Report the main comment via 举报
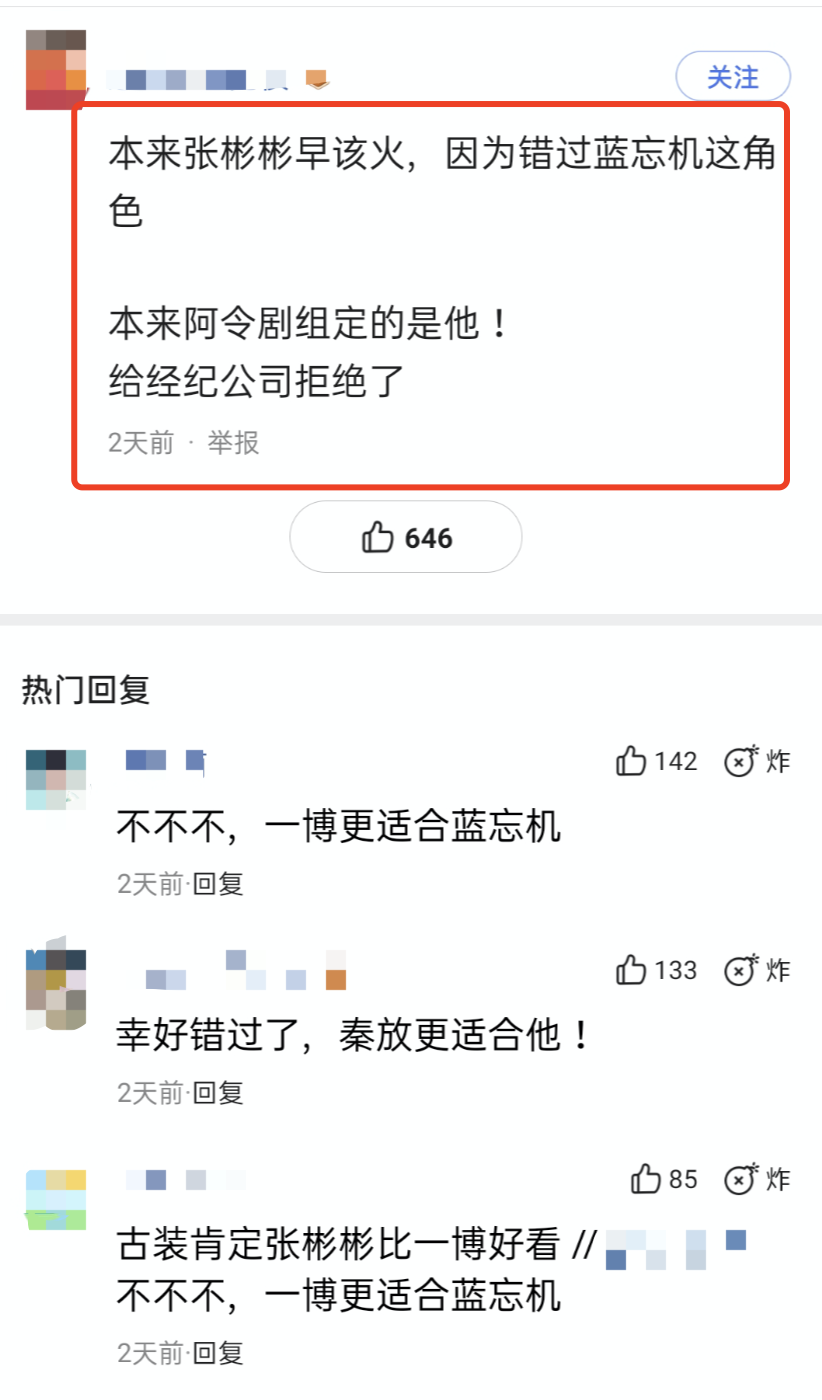The width and height of the screenshot is (822, 1400). pos(233,443)
